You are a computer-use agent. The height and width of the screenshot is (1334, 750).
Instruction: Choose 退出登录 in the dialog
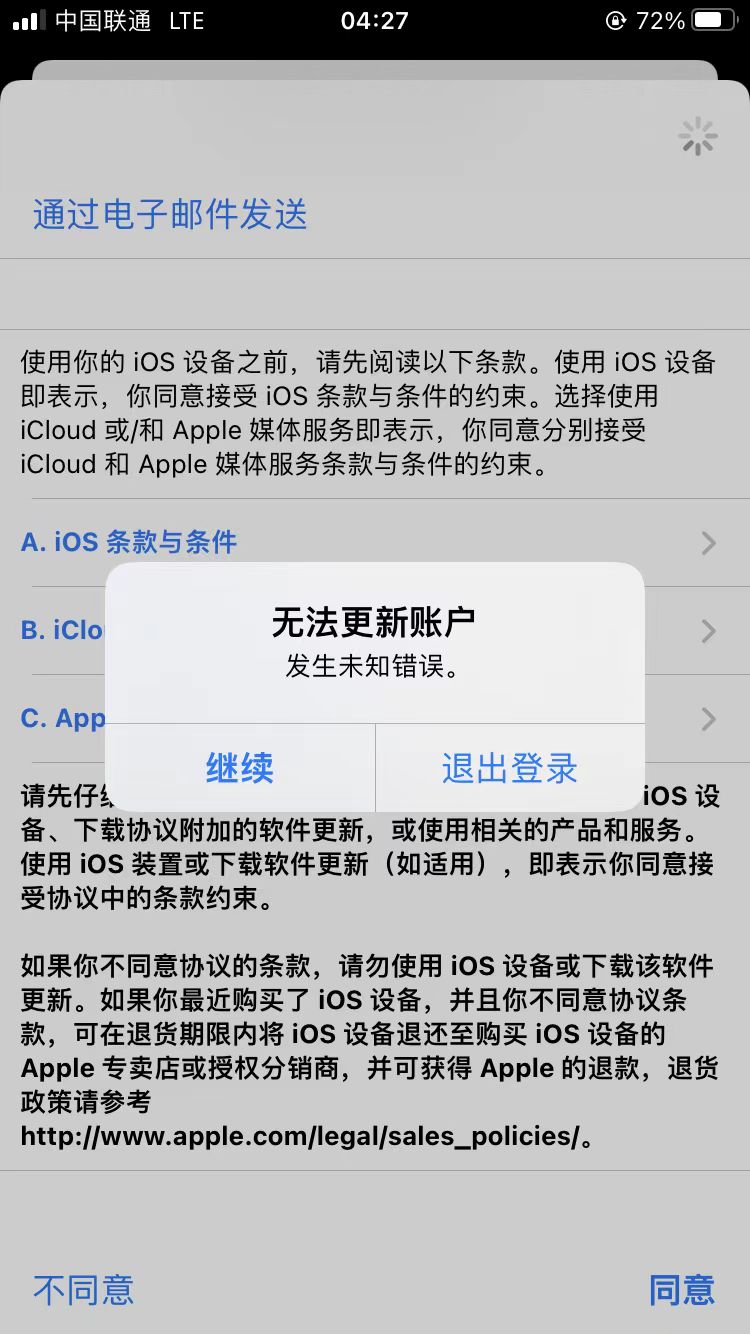point(510,768)
